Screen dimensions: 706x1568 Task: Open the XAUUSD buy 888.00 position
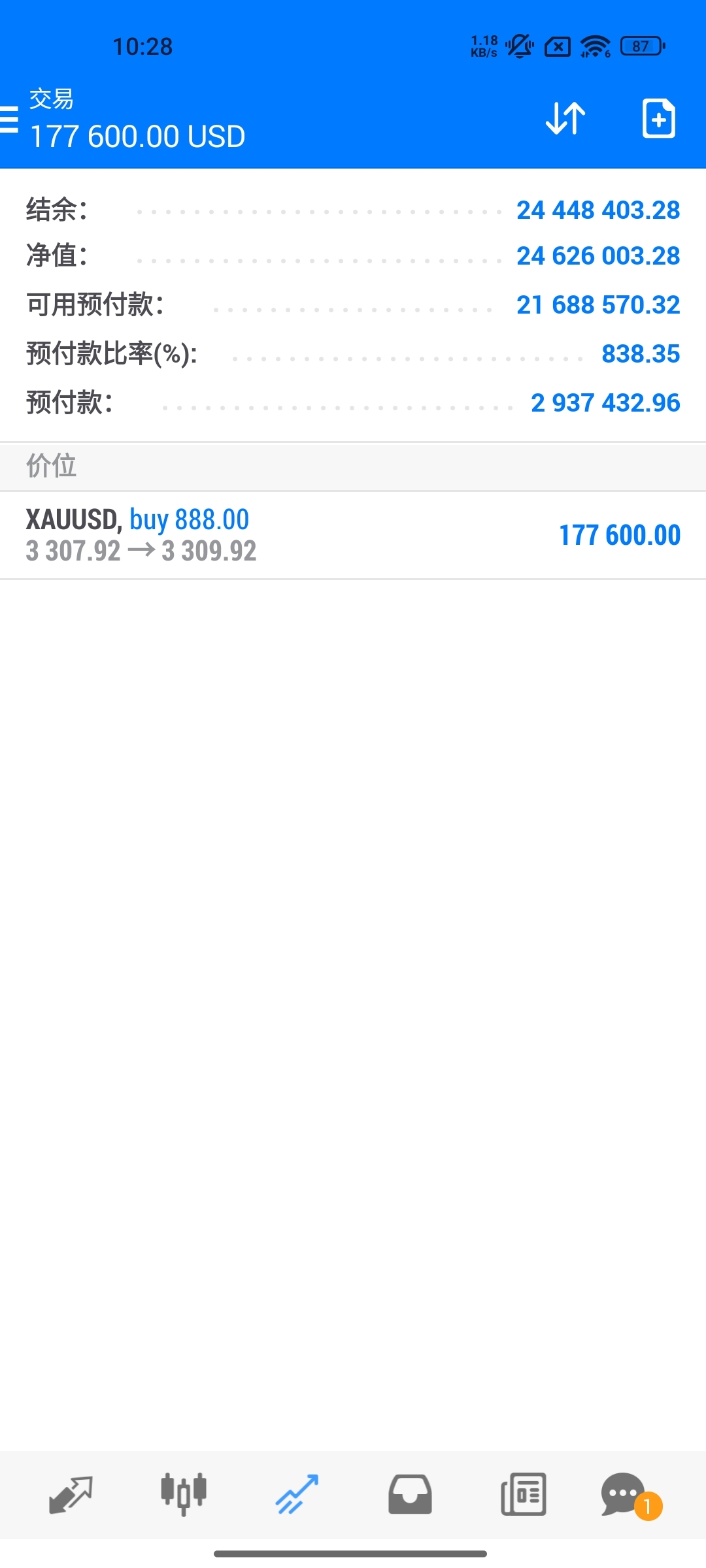coord(353,535)
